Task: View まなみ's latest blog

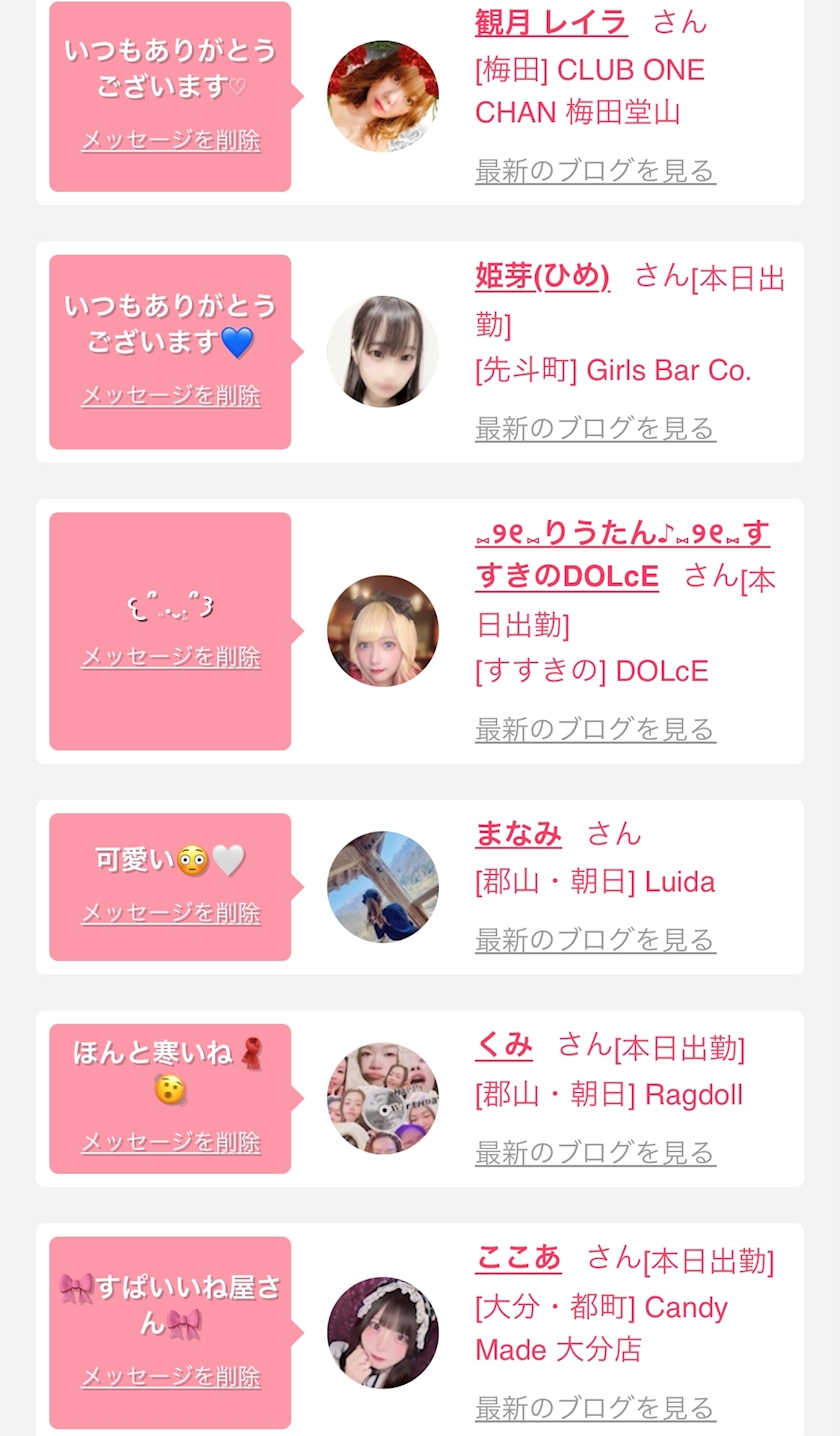Action: [595, 940]
